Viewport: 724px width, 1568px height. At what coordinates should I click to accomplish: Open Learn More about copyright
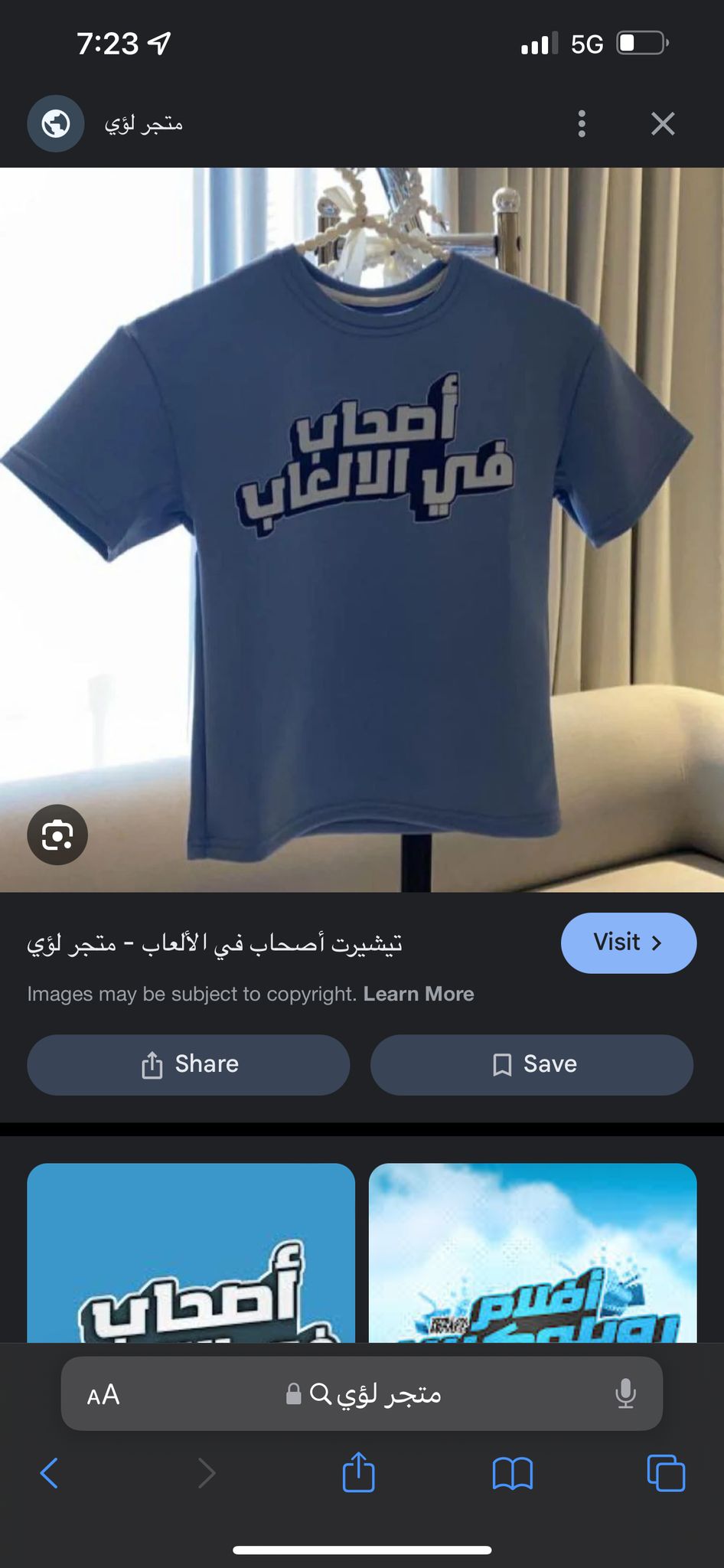419,994
